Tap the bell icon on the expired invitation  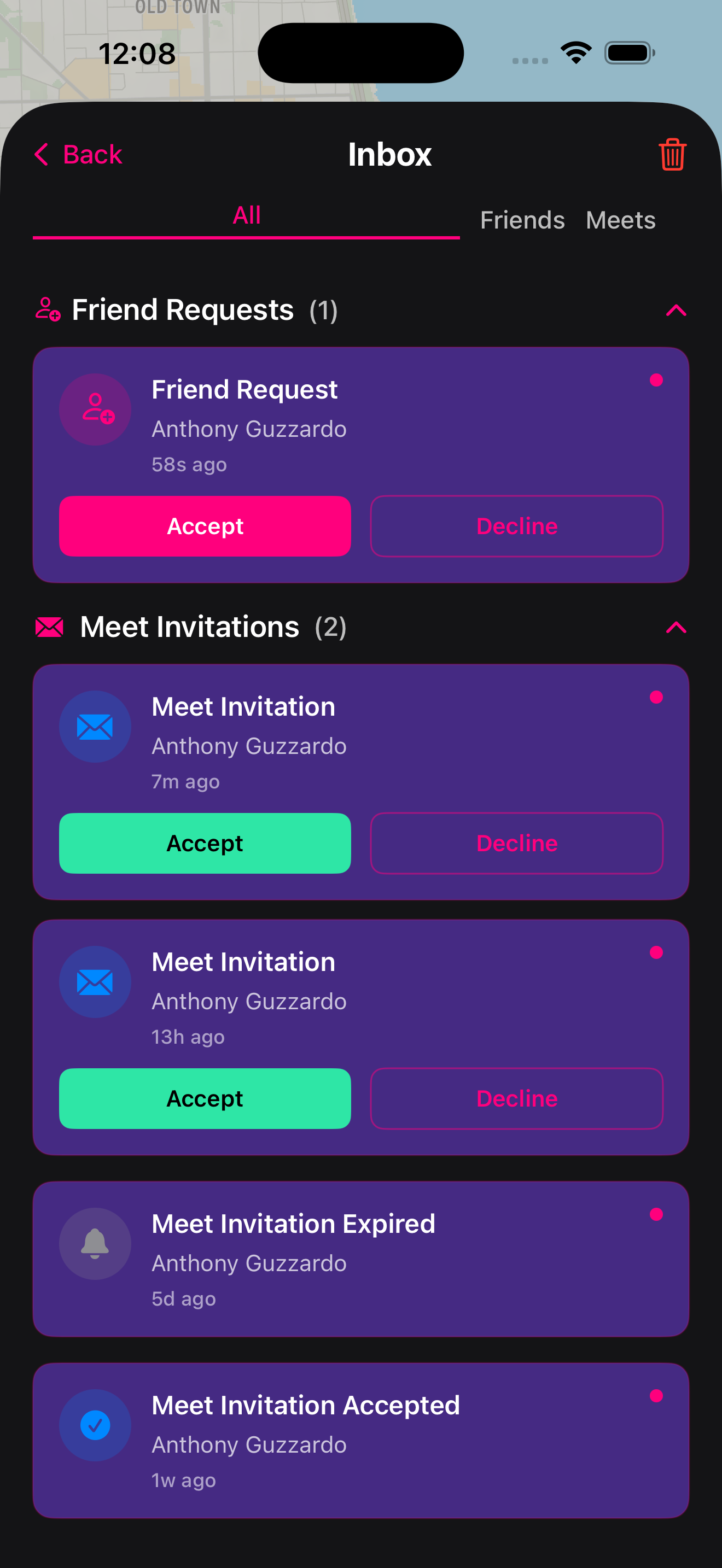click(95, 1244)
